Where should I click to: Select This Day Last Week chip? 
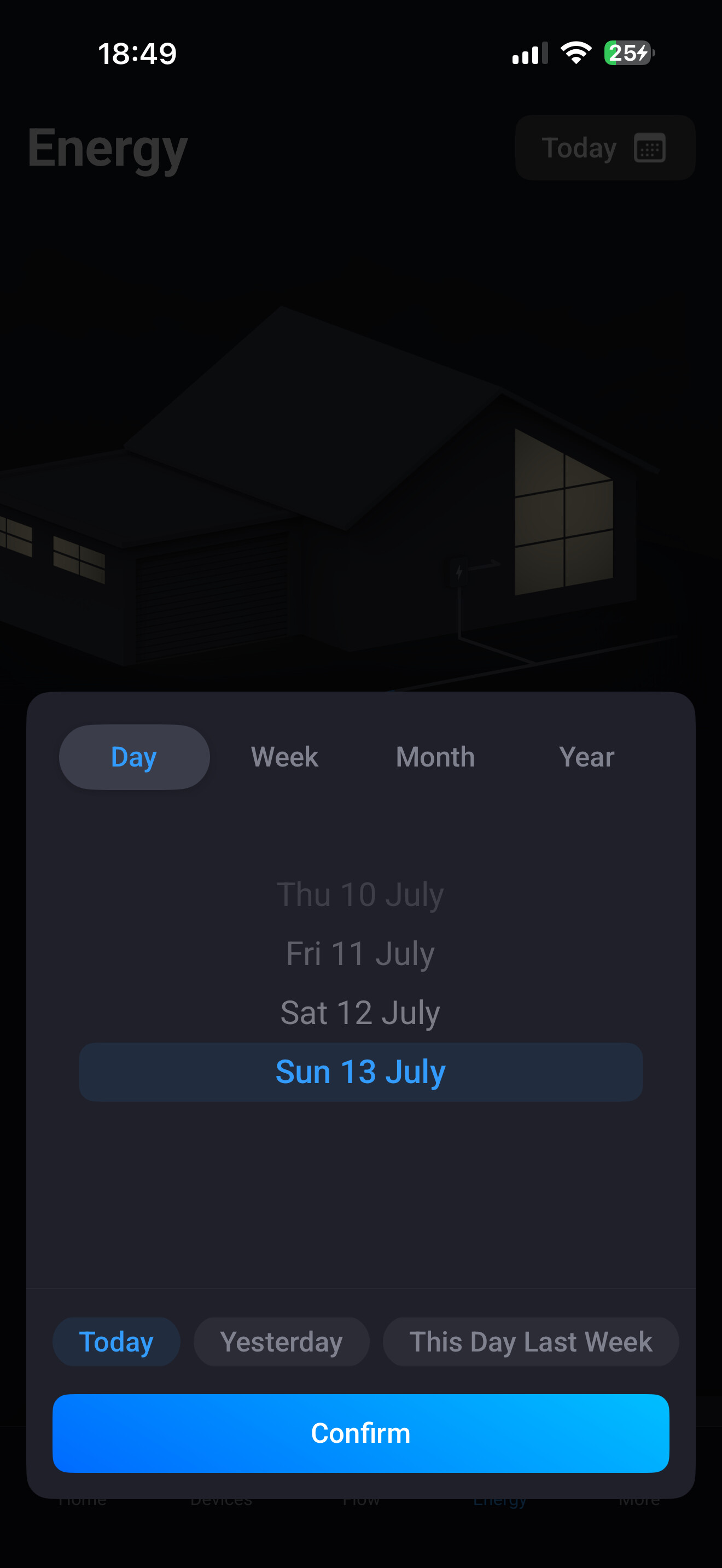coord(530,1342)
